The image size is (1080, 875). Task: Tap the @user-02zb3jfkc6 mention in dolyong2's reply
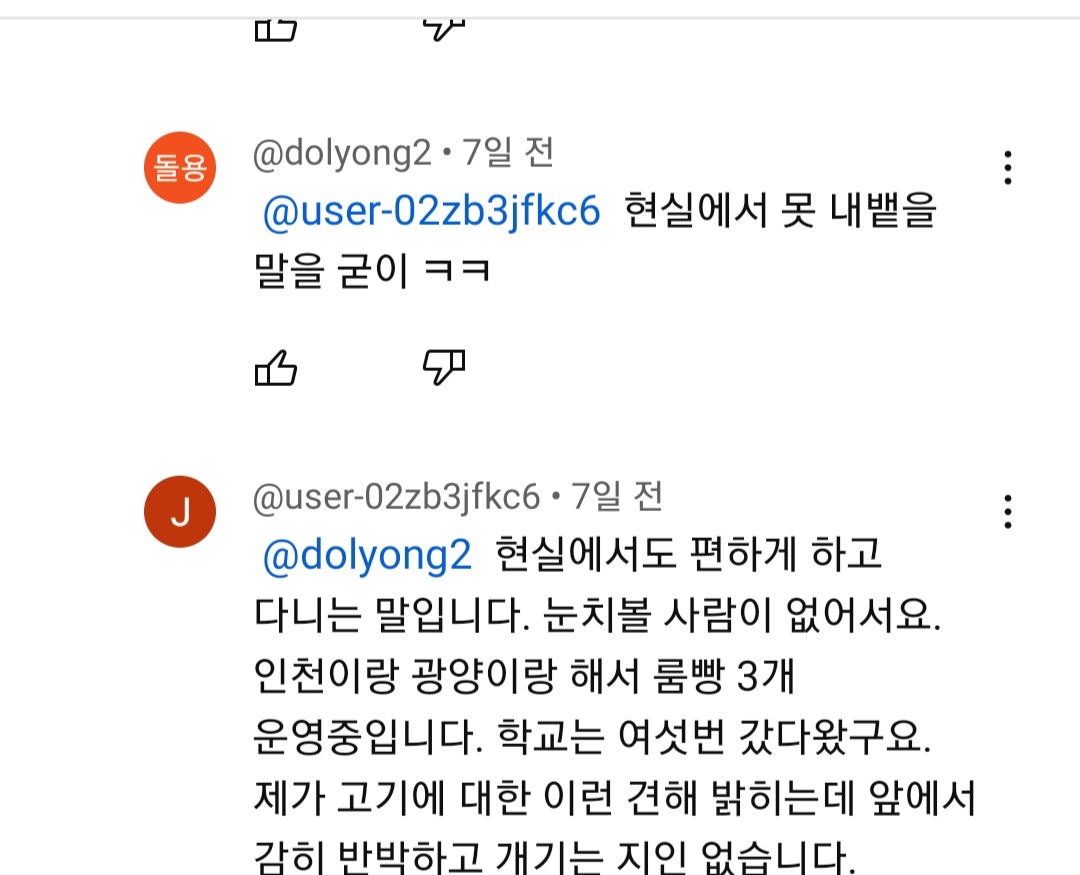click(431, 212)
